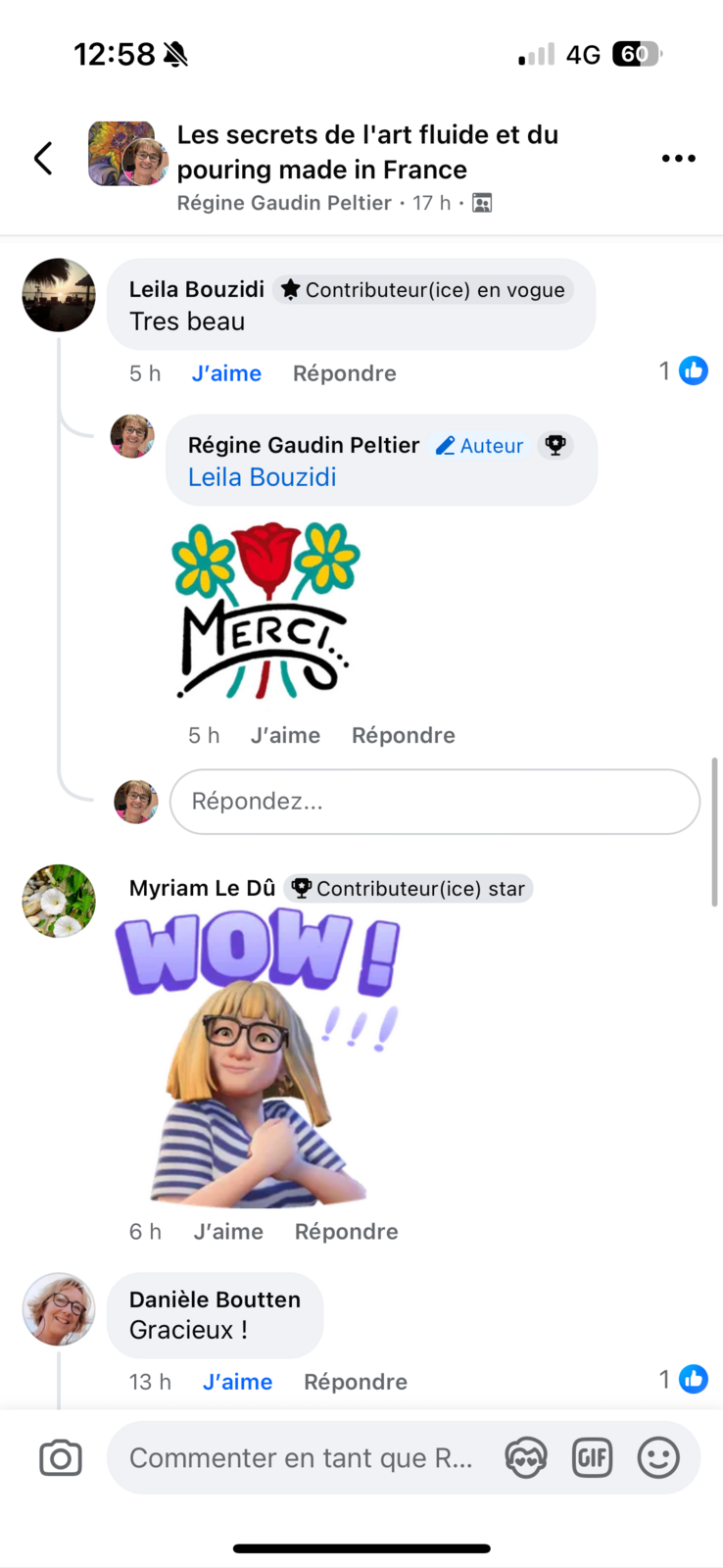Open the tagged Leila Bouzidi link in the reply
This screenshot has height=1568, width=723.
click(262, 477)
